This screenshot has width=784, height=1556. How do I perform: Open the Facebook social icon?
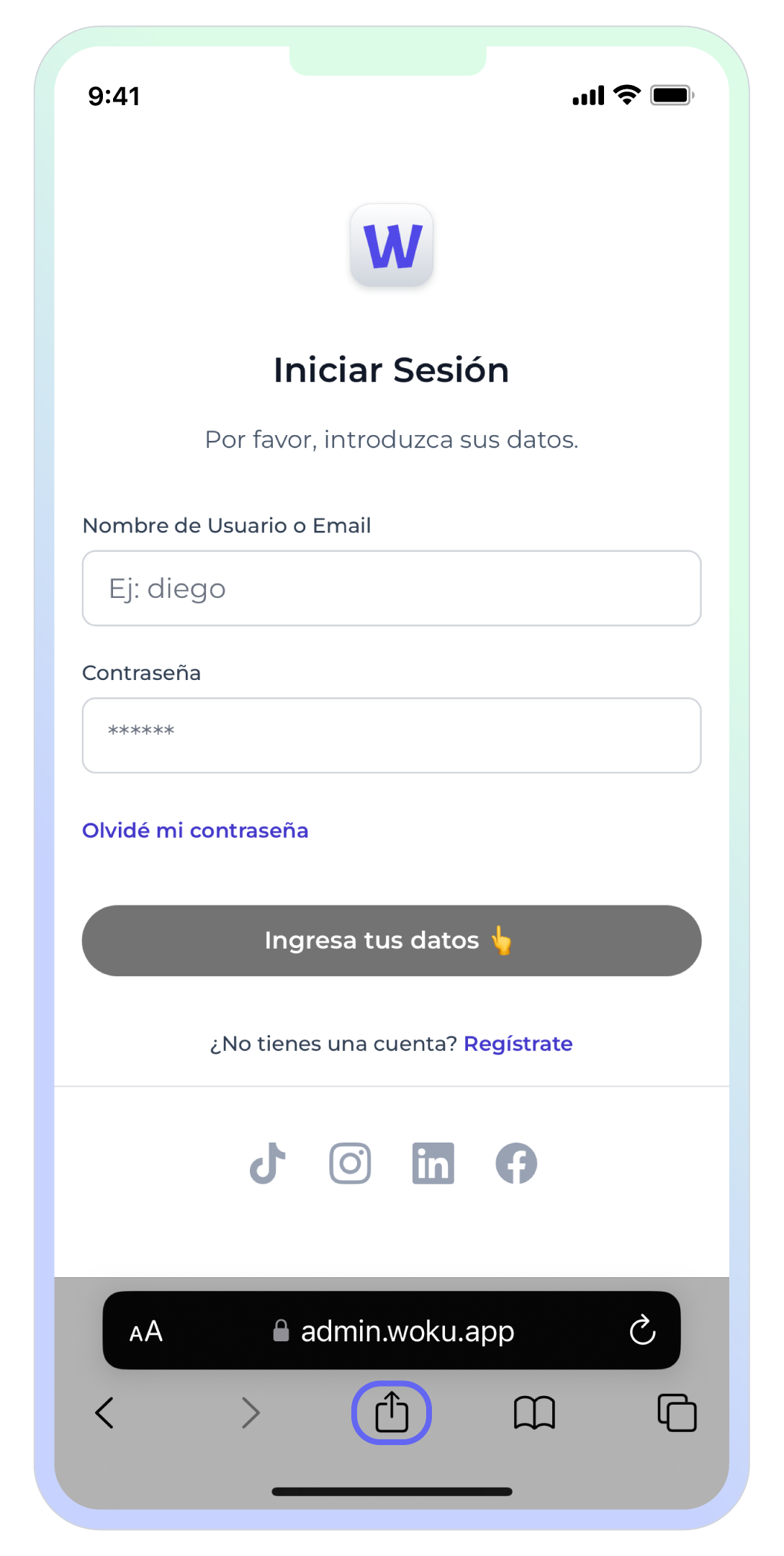click(515, 1162)
